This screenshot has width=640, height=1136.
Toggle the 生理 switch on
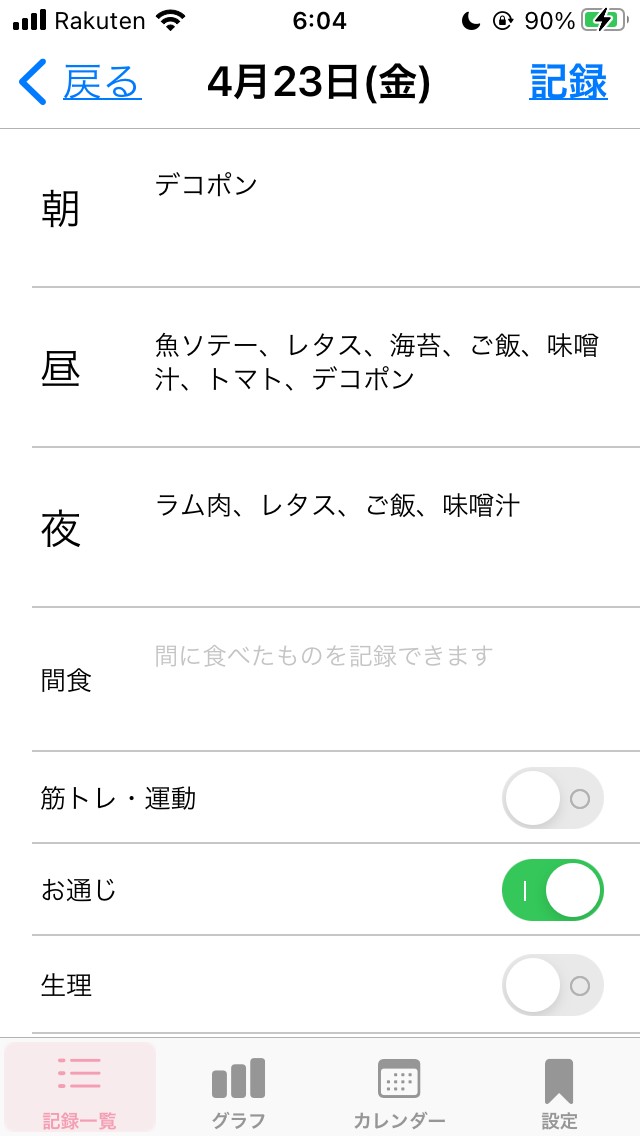point(552,985)
